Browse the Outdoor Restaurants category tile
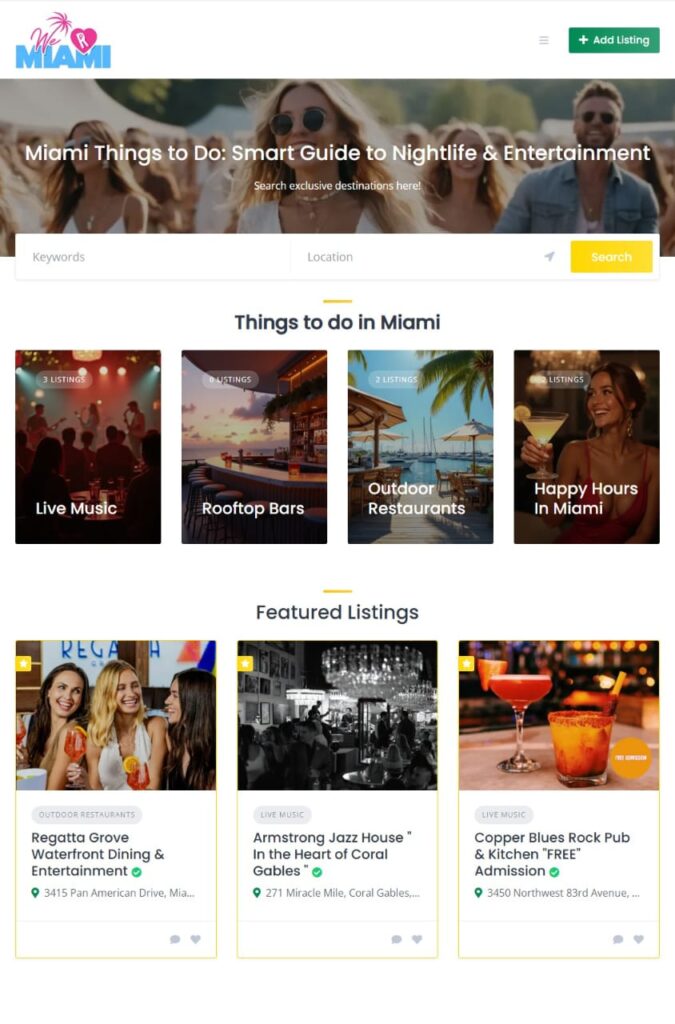 pos(420,447)
